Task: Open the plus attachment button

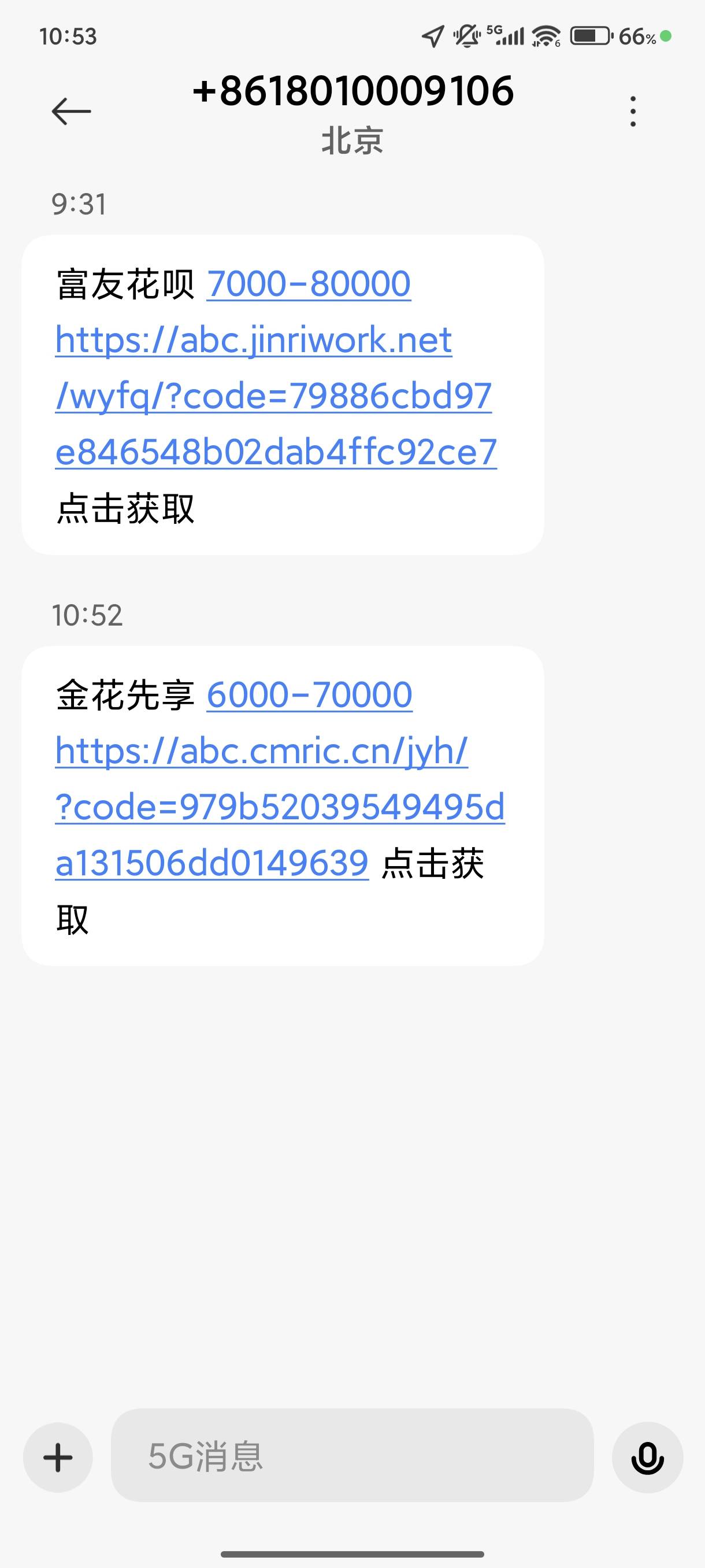Action: [58, 1458]
